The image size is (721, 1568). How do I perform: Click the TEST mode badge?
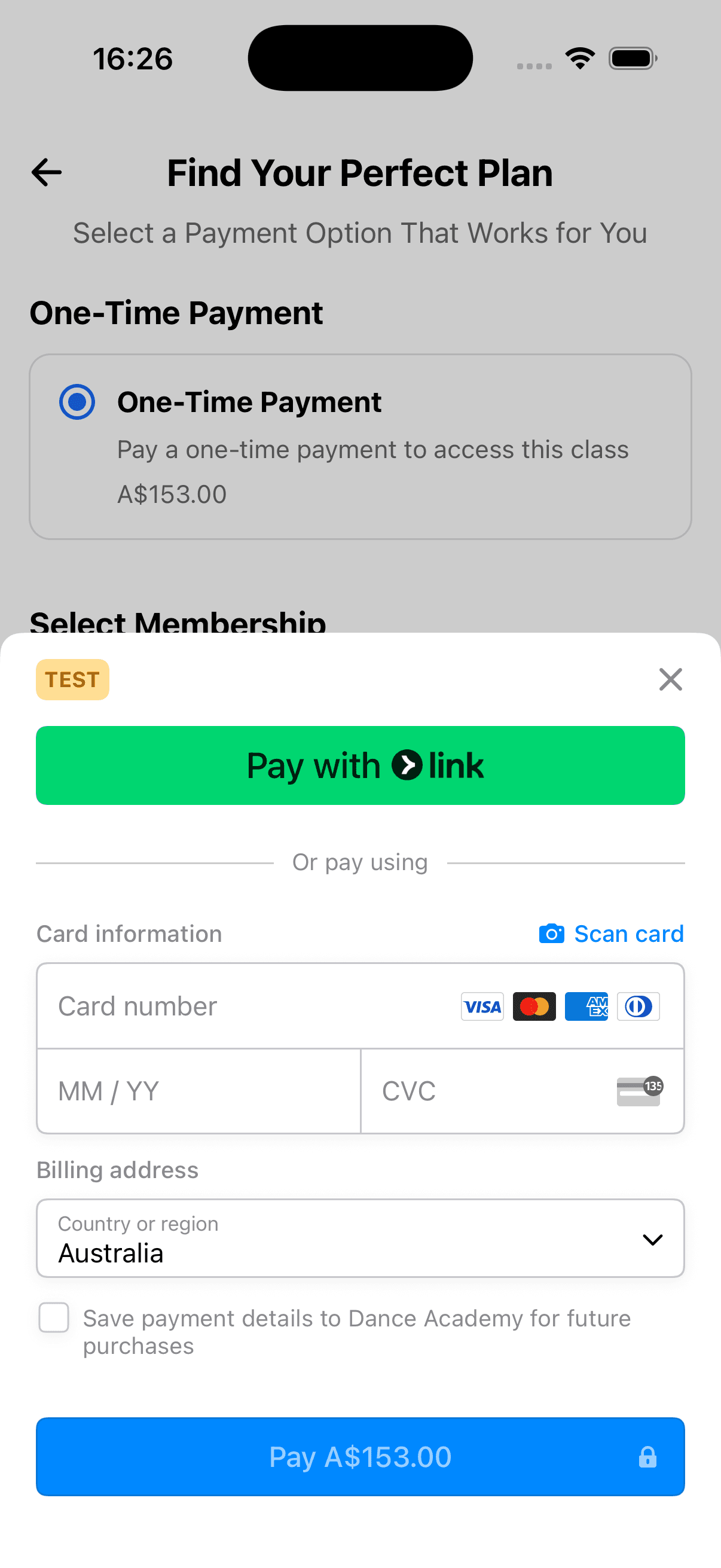coord(72,679)
